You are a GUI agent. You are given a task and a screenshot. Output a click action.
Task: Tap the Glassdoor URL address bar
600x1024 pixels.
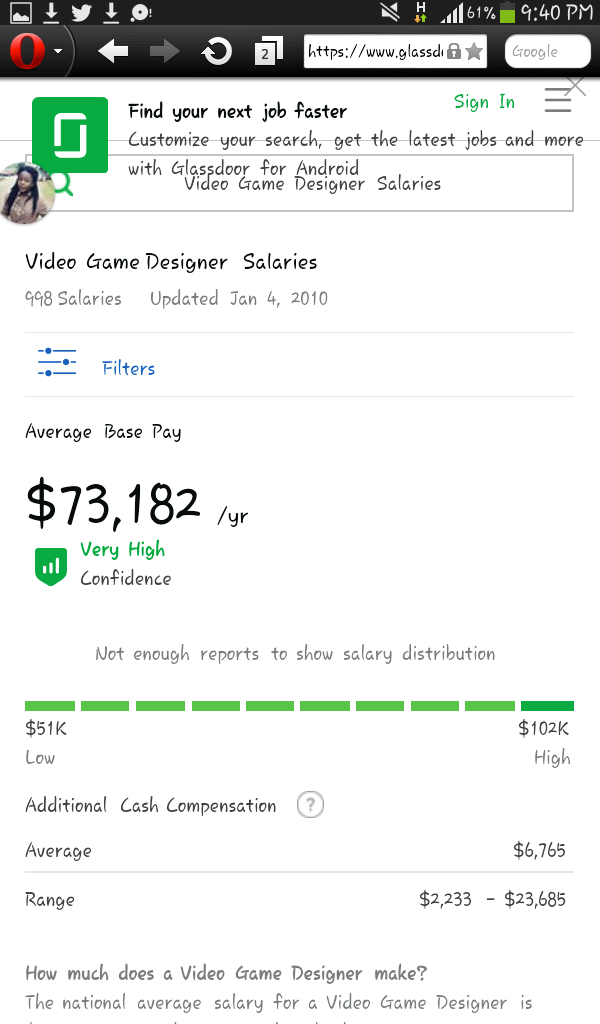375,51
